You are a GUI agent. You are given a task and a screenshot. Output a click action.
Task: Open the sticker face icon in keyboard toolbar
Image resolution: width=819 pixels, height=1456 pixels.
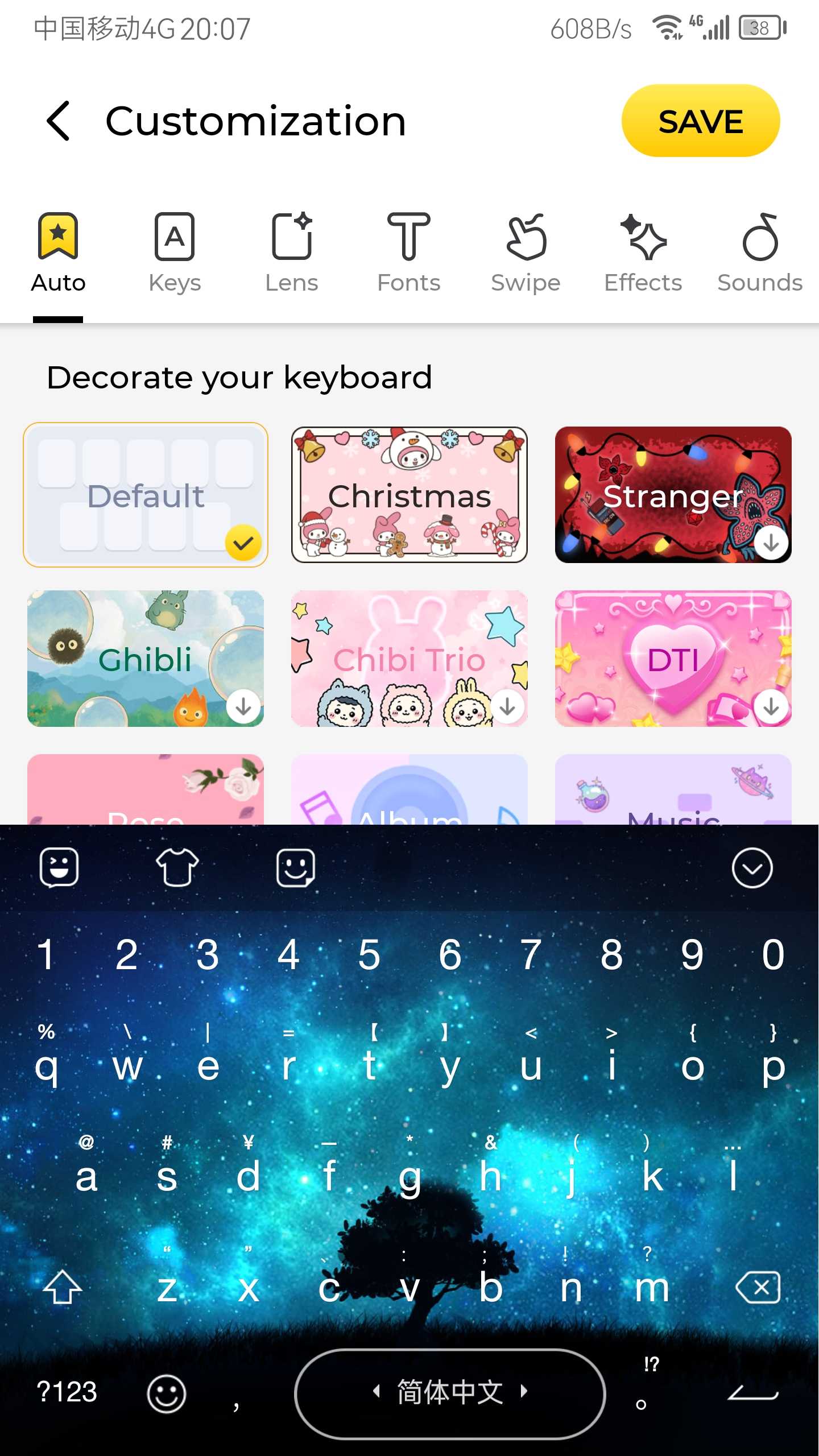(x=295, y=868)
